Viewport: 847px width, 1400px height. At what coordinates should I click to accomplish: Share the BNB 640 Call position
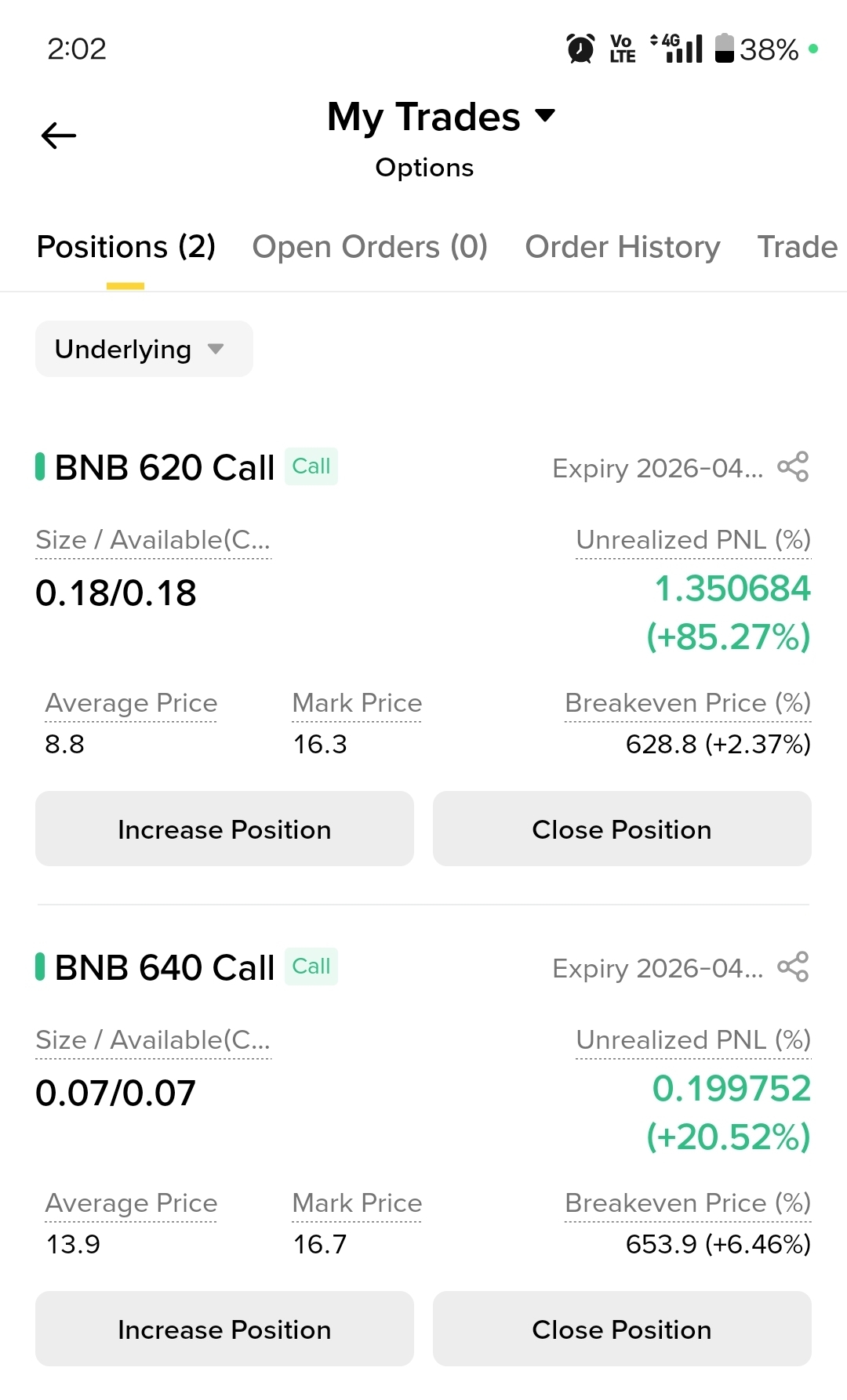coord(793,967)
